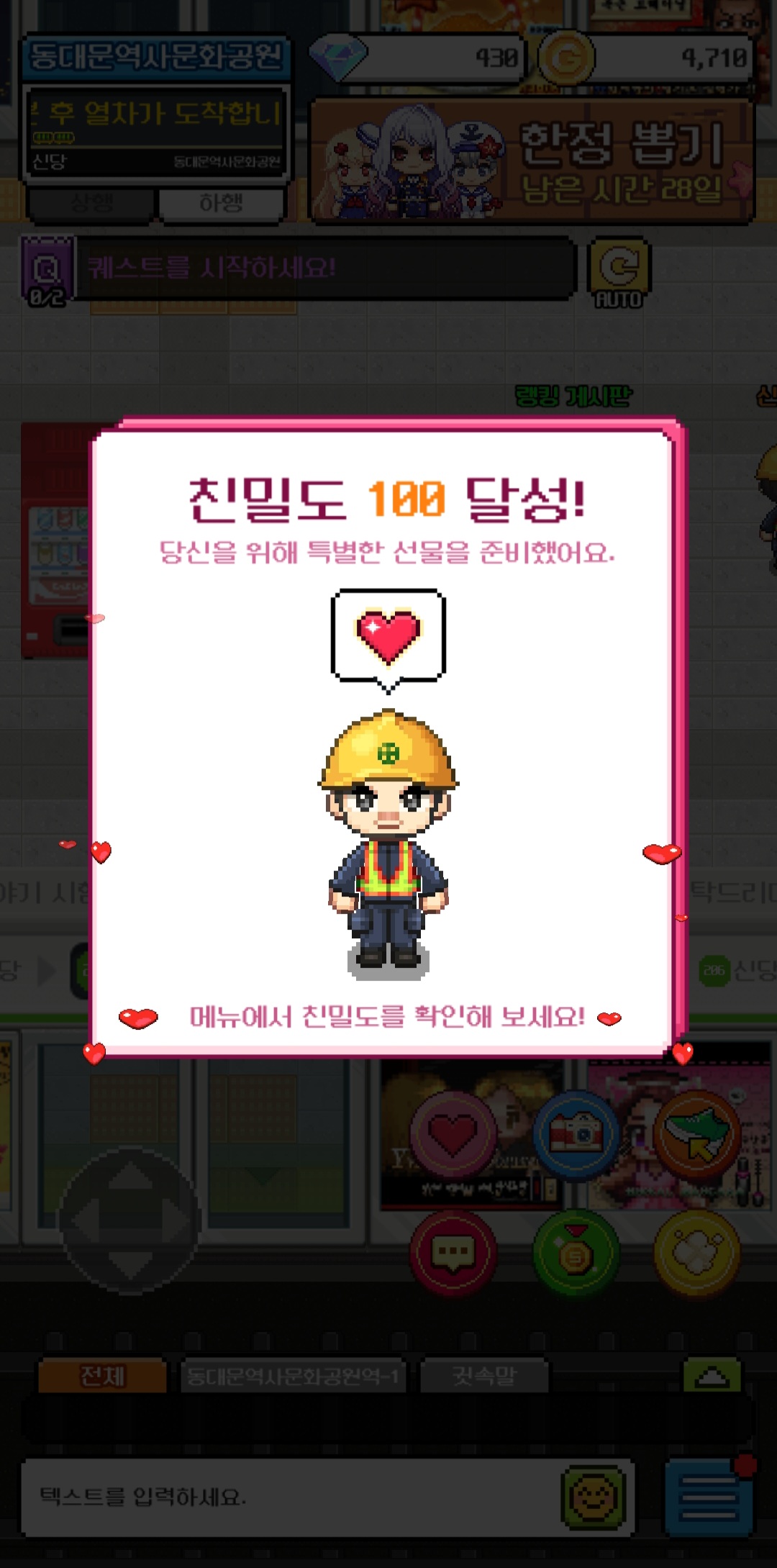Open the camera screenshot button
The image size is (777, 1568).
click(x=576, y=1135)
